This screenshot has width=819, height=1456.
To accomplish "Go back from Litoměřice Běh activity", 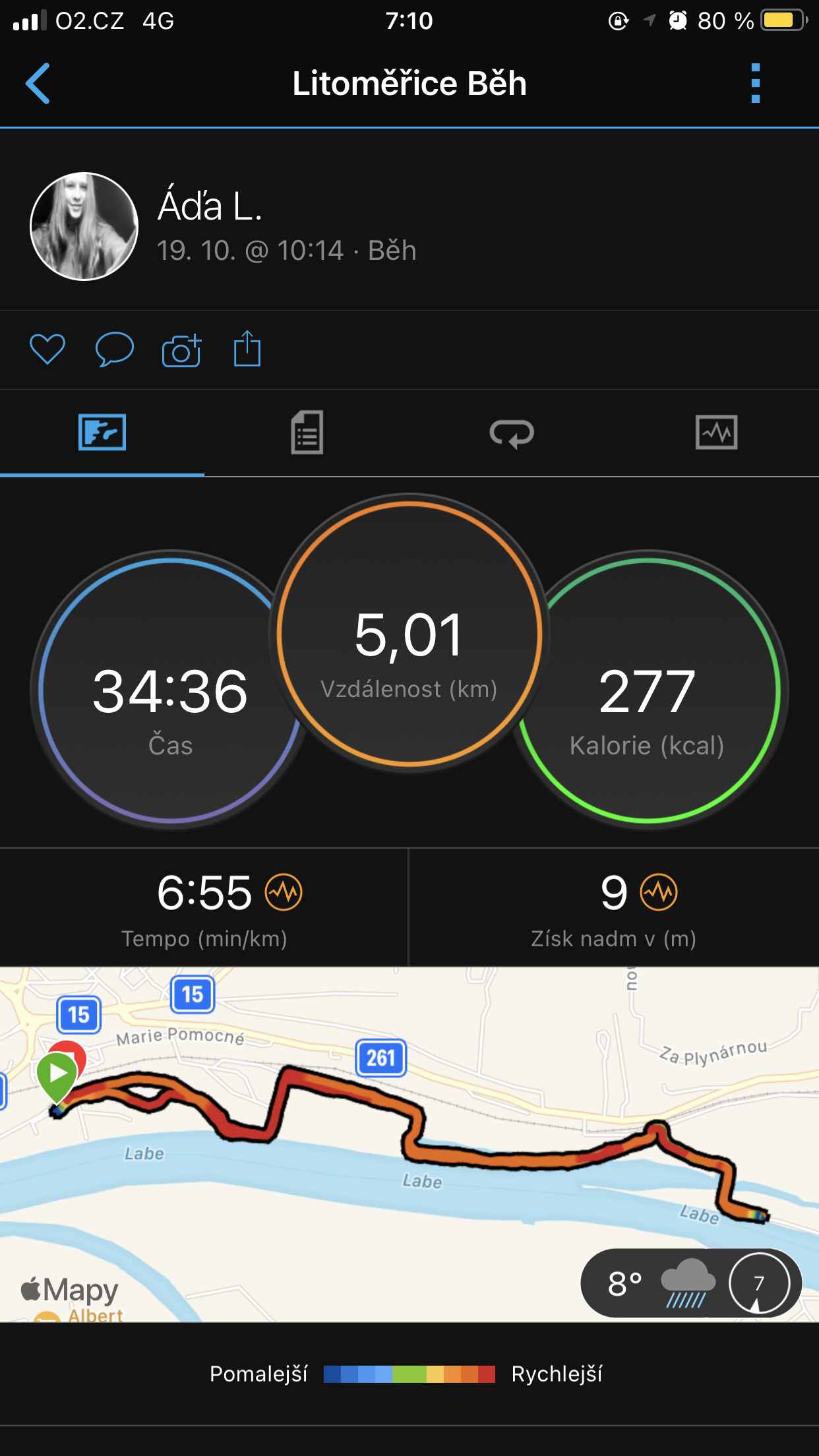I will pos(38,84).
